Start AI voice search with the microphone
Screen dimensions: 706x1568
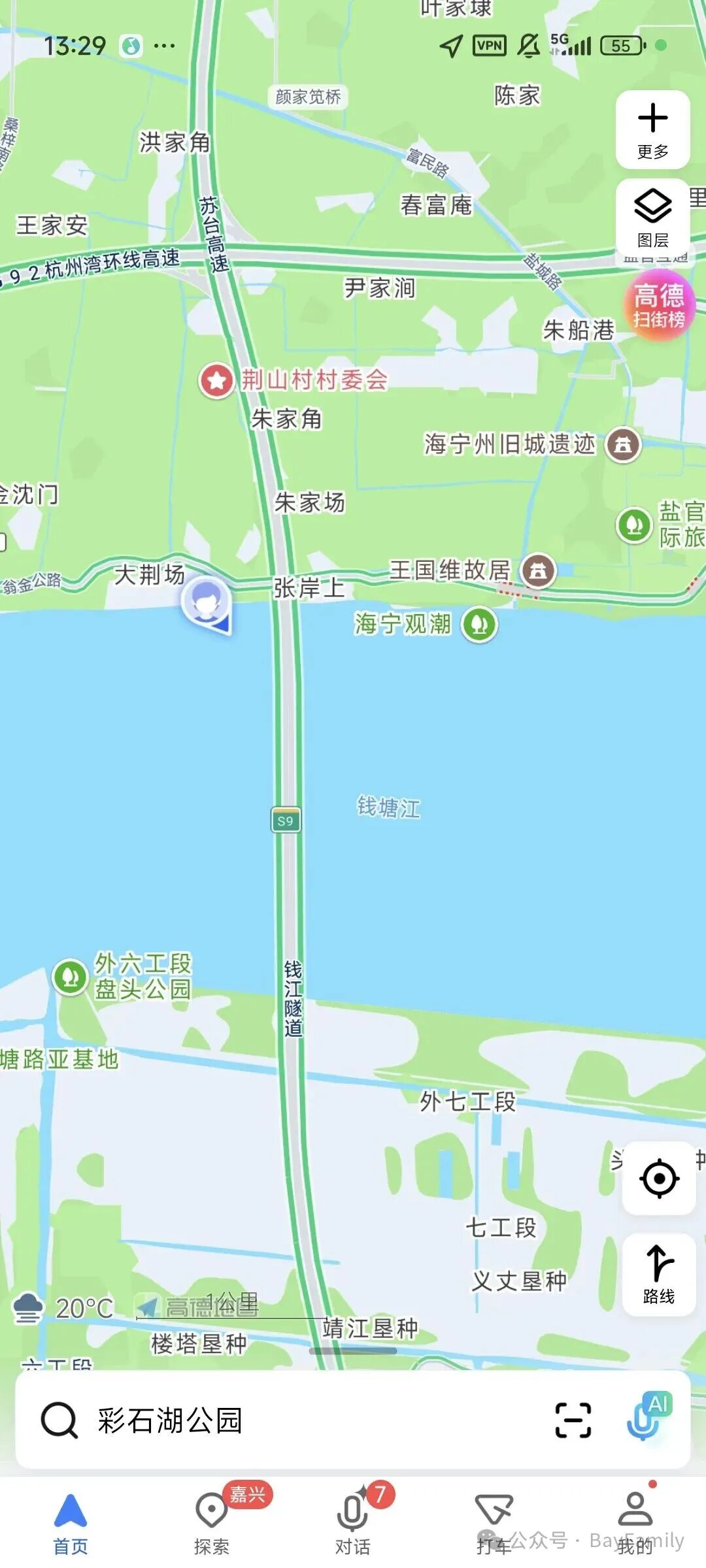(x=646, y=1419)
